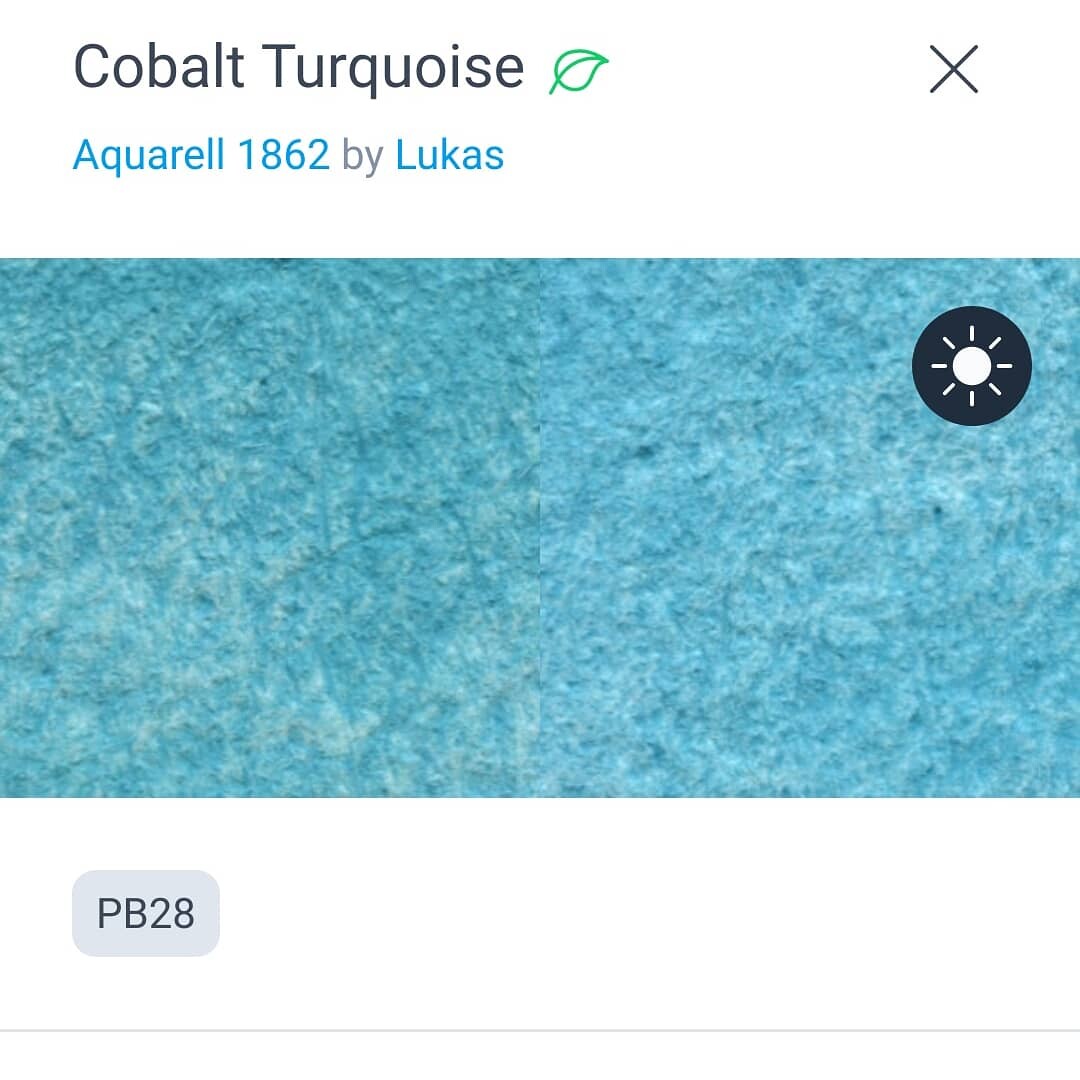The image size is (1080, 1080).
Task: Open the Lukas brand link
Action: tap(449, 155)
